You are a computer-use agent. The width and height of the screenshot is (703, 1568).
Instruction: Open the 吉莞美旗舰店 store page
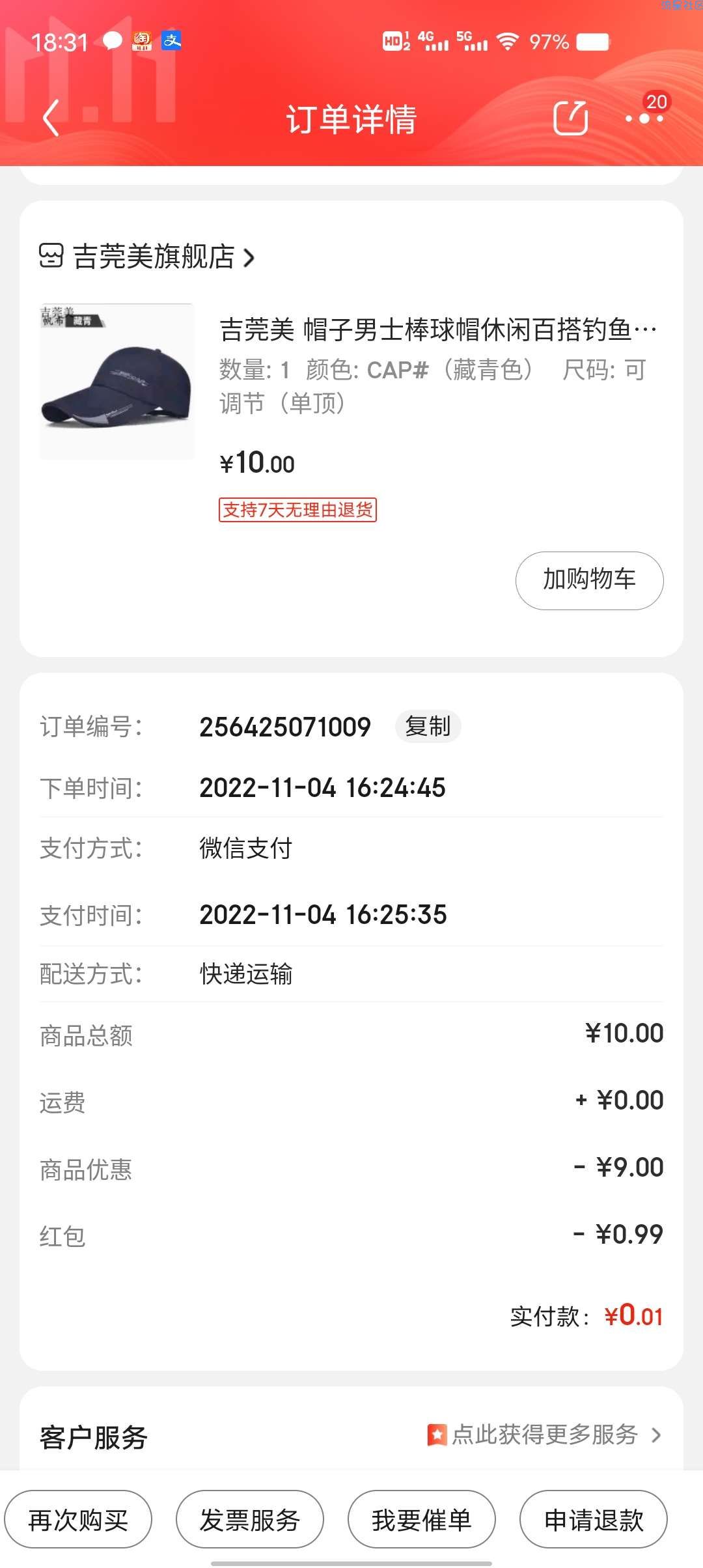147,257
